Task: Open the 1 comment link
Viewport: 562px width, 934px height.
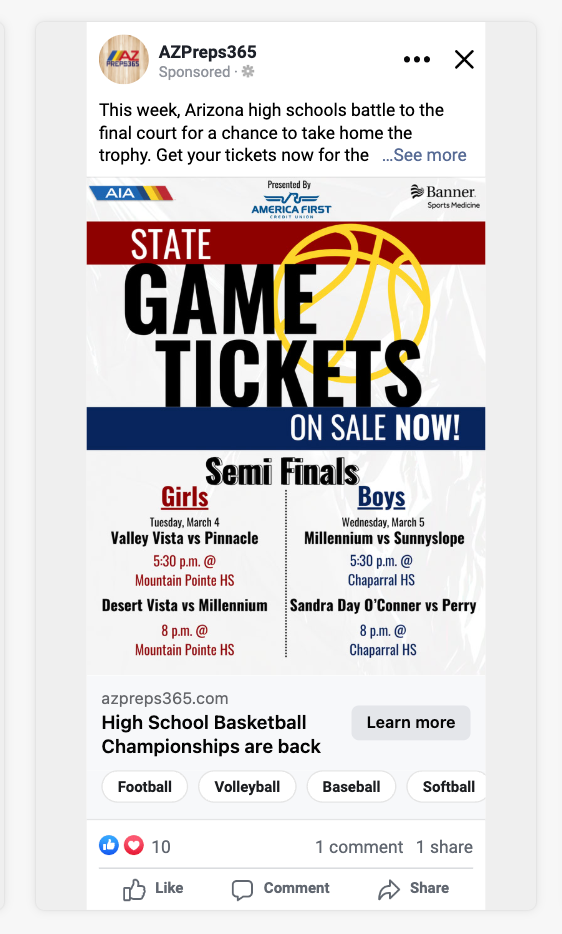Action: coord(359,847)
